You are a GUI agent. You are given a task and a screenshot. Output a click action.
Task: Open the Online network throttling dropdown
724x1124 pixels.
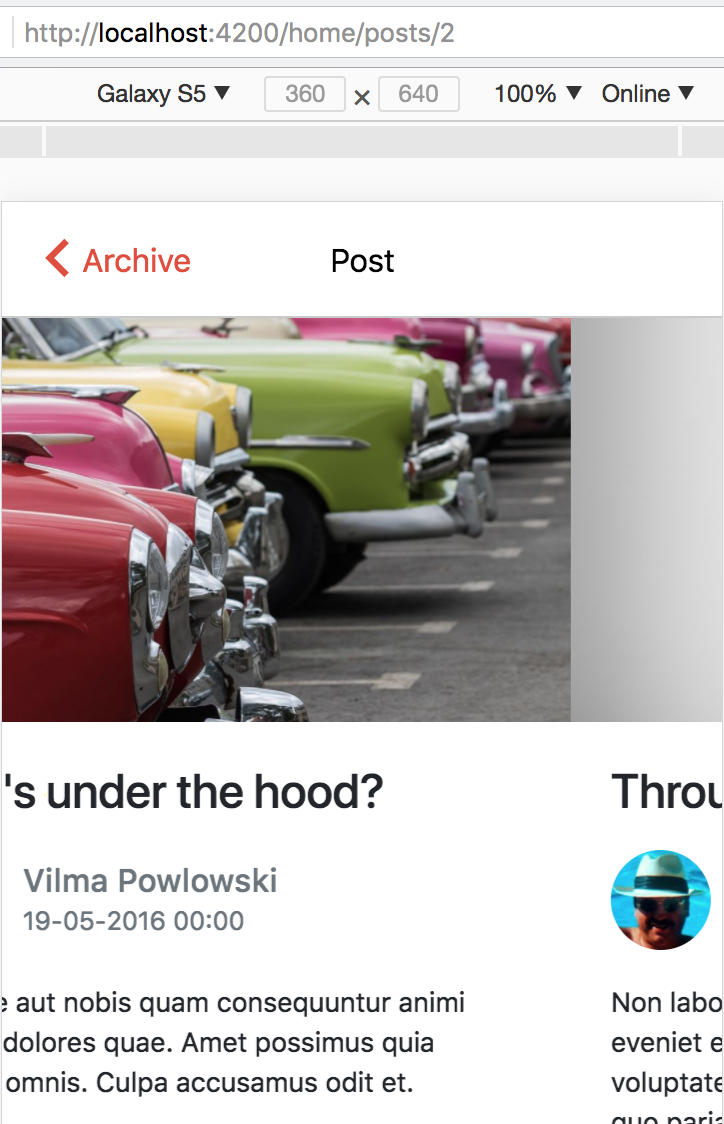click(647, 94)
